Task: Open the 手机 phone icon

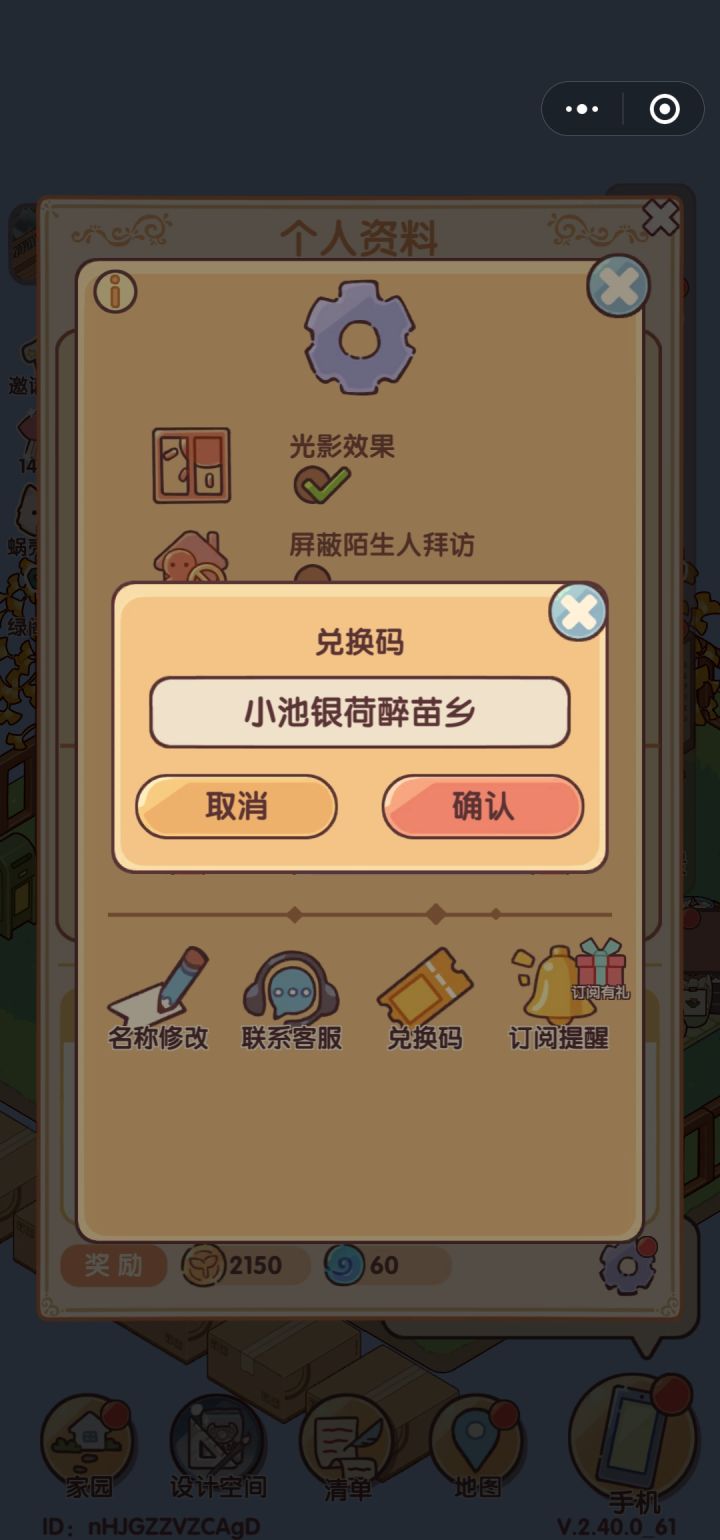Action: 630,1435
